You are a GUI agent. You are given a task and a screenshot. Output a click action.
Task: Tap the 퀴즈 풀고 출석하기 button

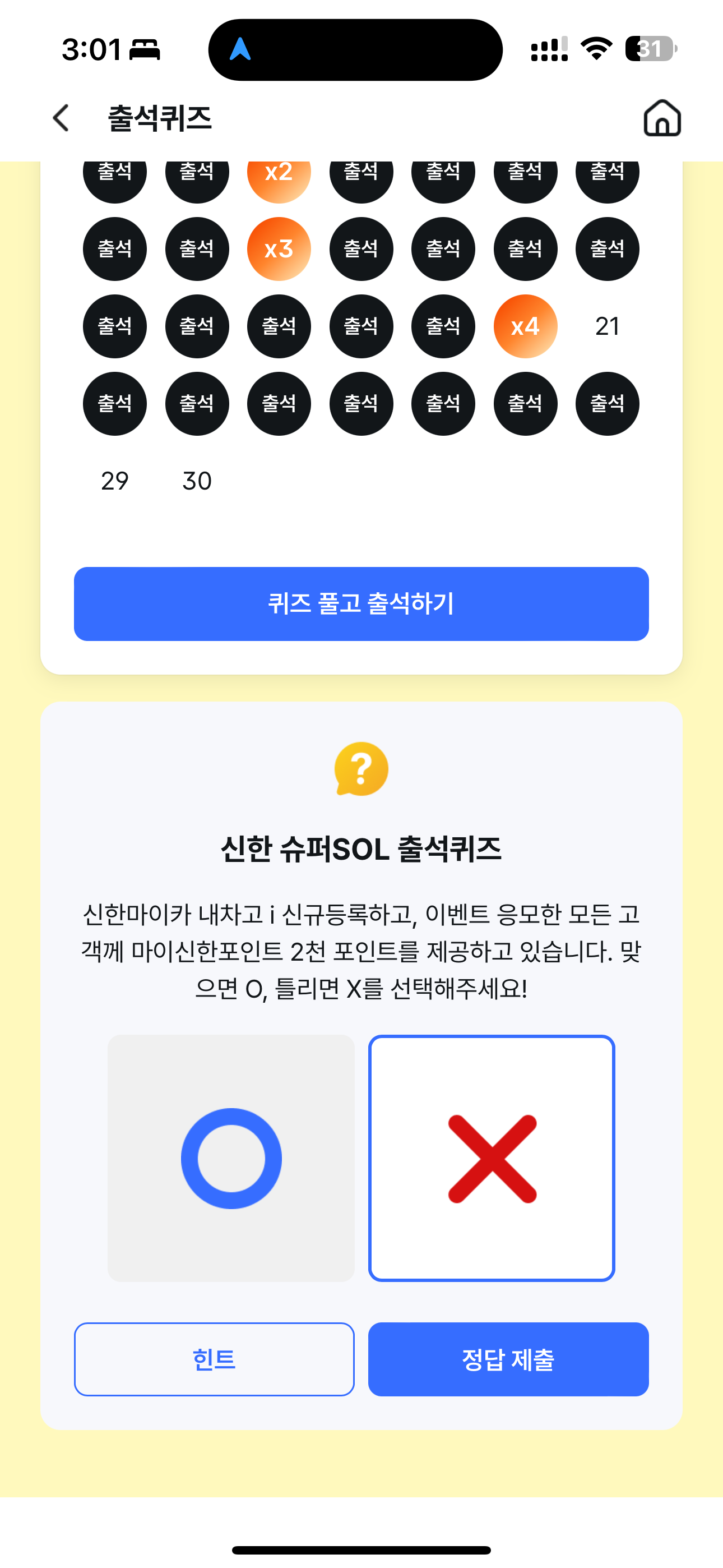click(x=361, y=604)
